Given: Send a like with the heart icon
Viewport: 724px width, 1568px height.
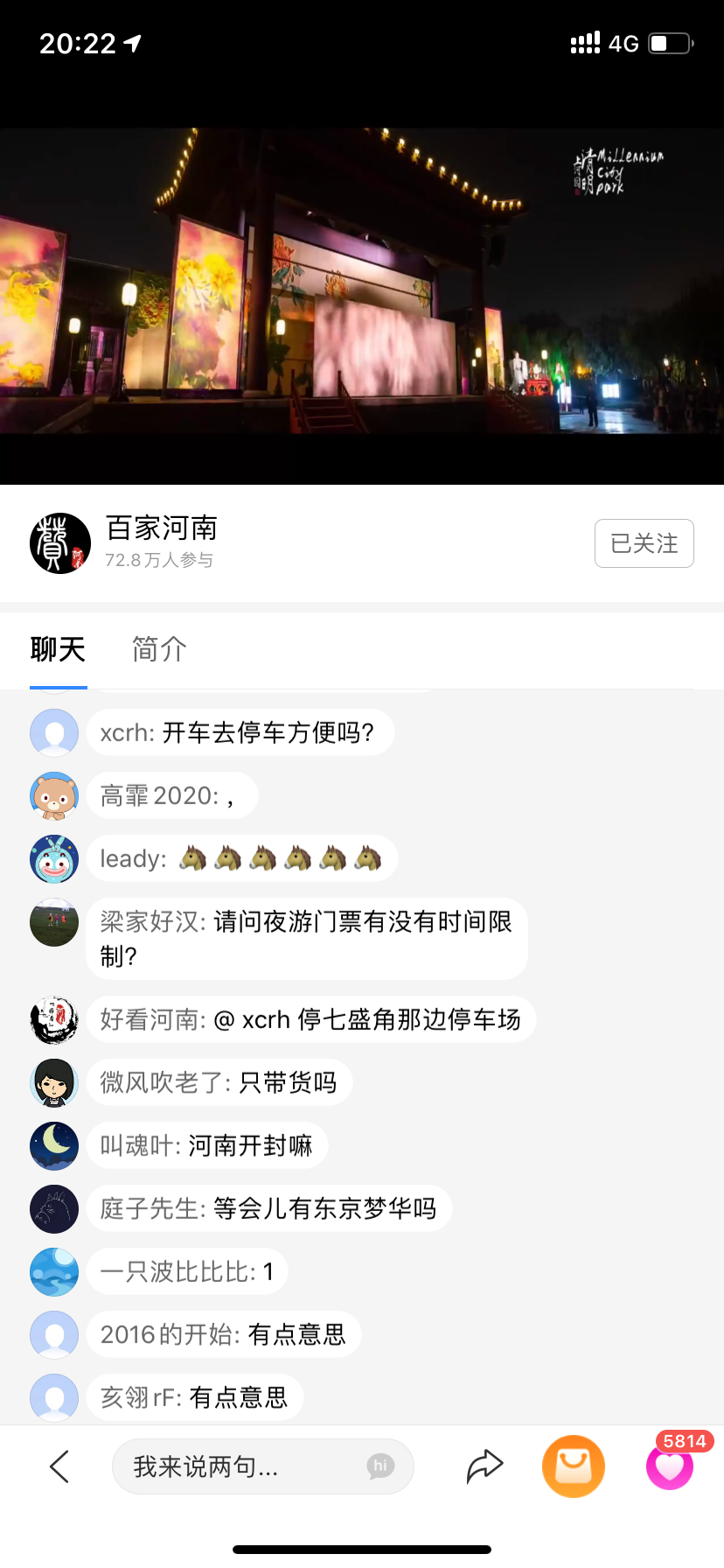Looking at the screenshot, I should [670, 1466].
